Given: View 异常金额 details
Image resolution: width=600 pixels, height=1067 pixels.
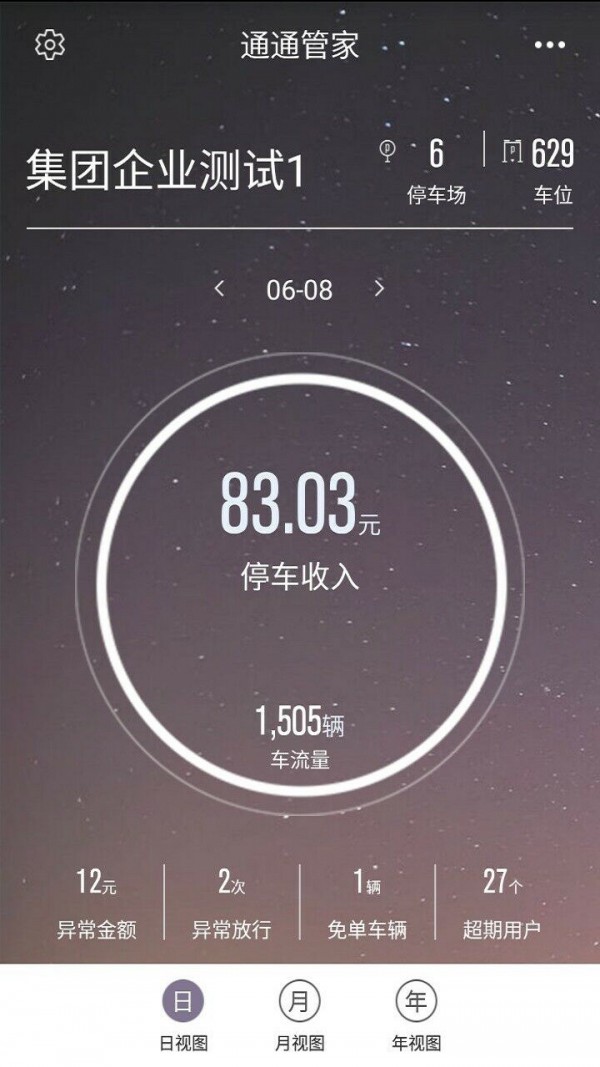Looking at the screenshot, I should tap(96, 904).
